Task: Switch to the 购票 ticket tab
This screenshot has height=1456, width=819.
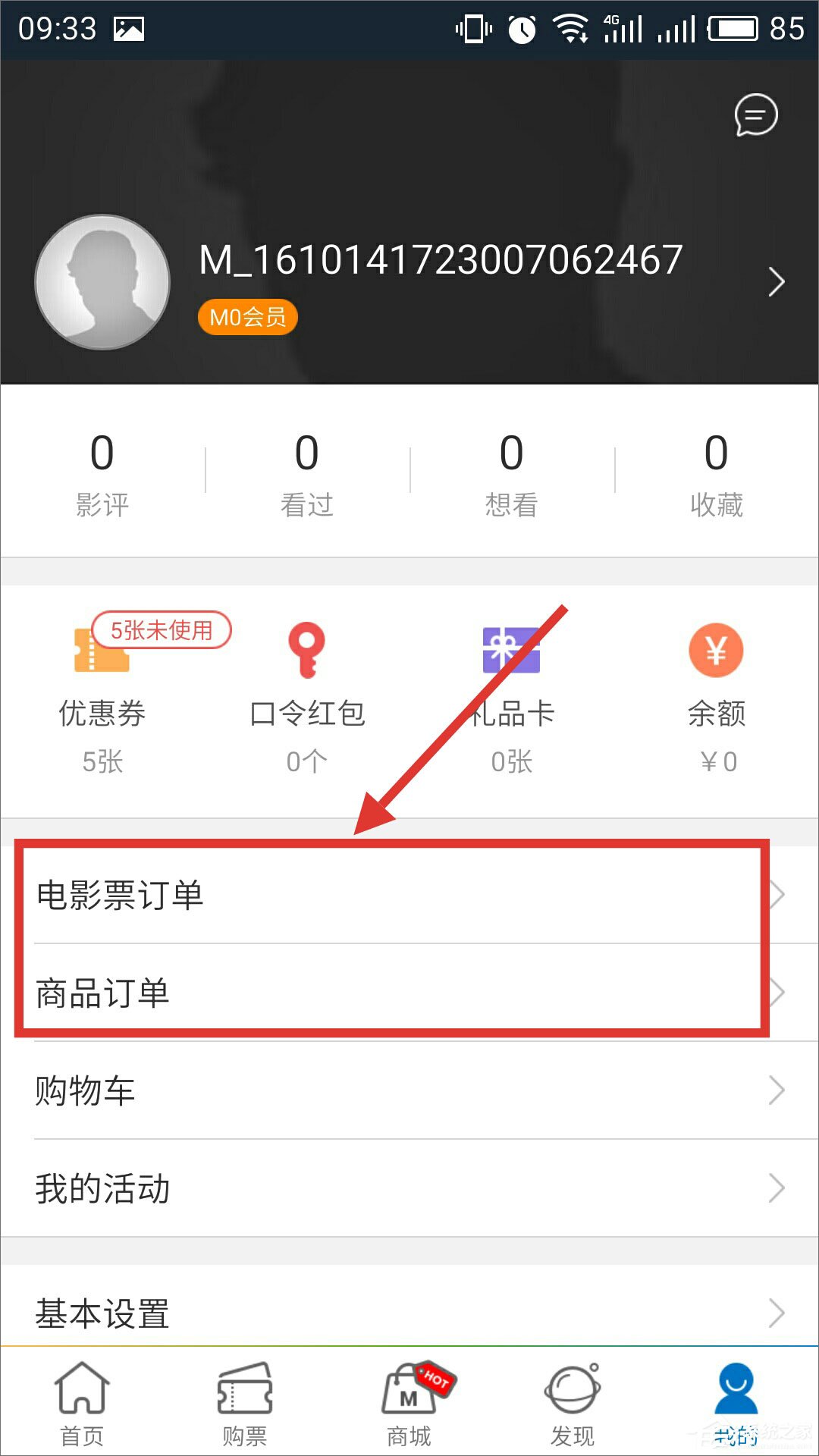Action: pyautogui.click(x=245, y=1403)
